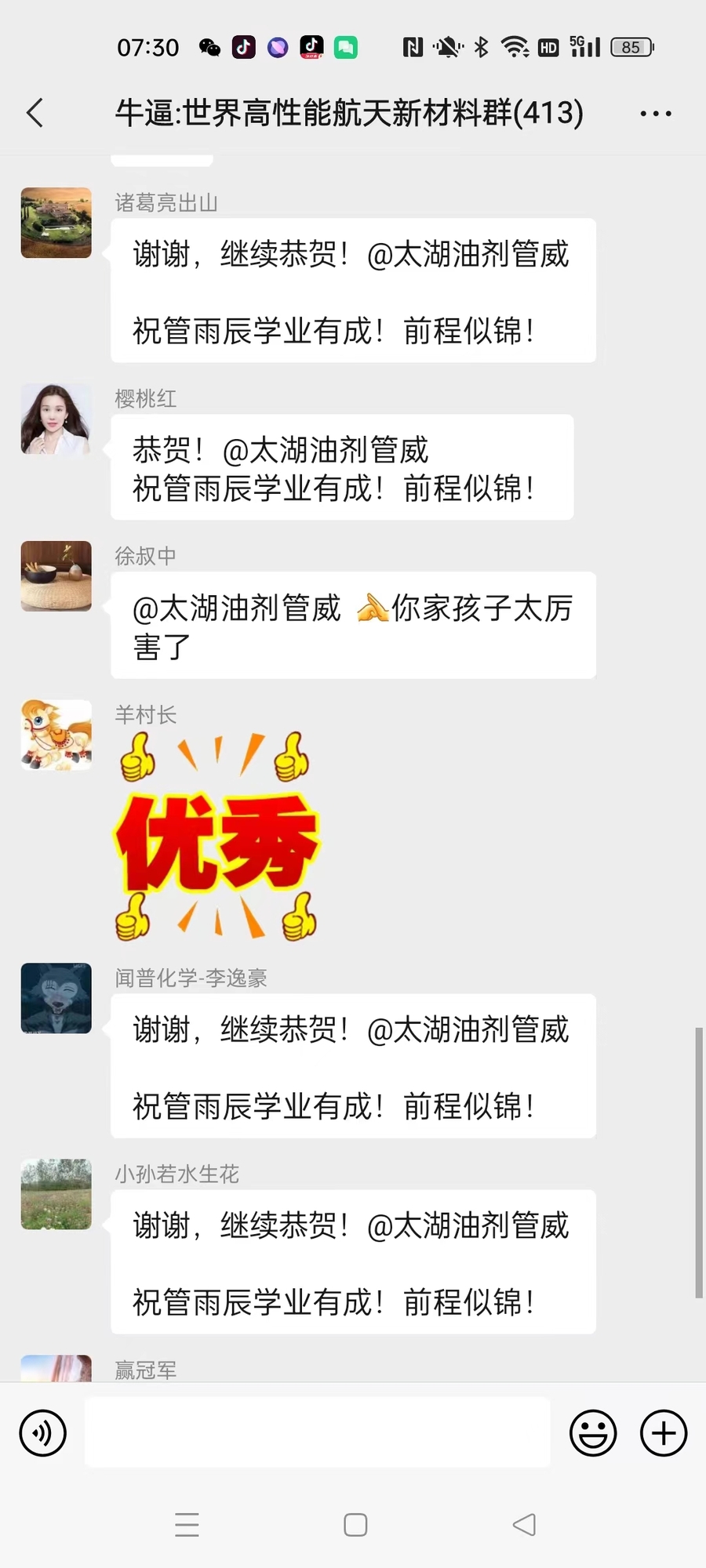
Task: Open 小孙若水生花's profile avatar
Action: point(56,1194)
